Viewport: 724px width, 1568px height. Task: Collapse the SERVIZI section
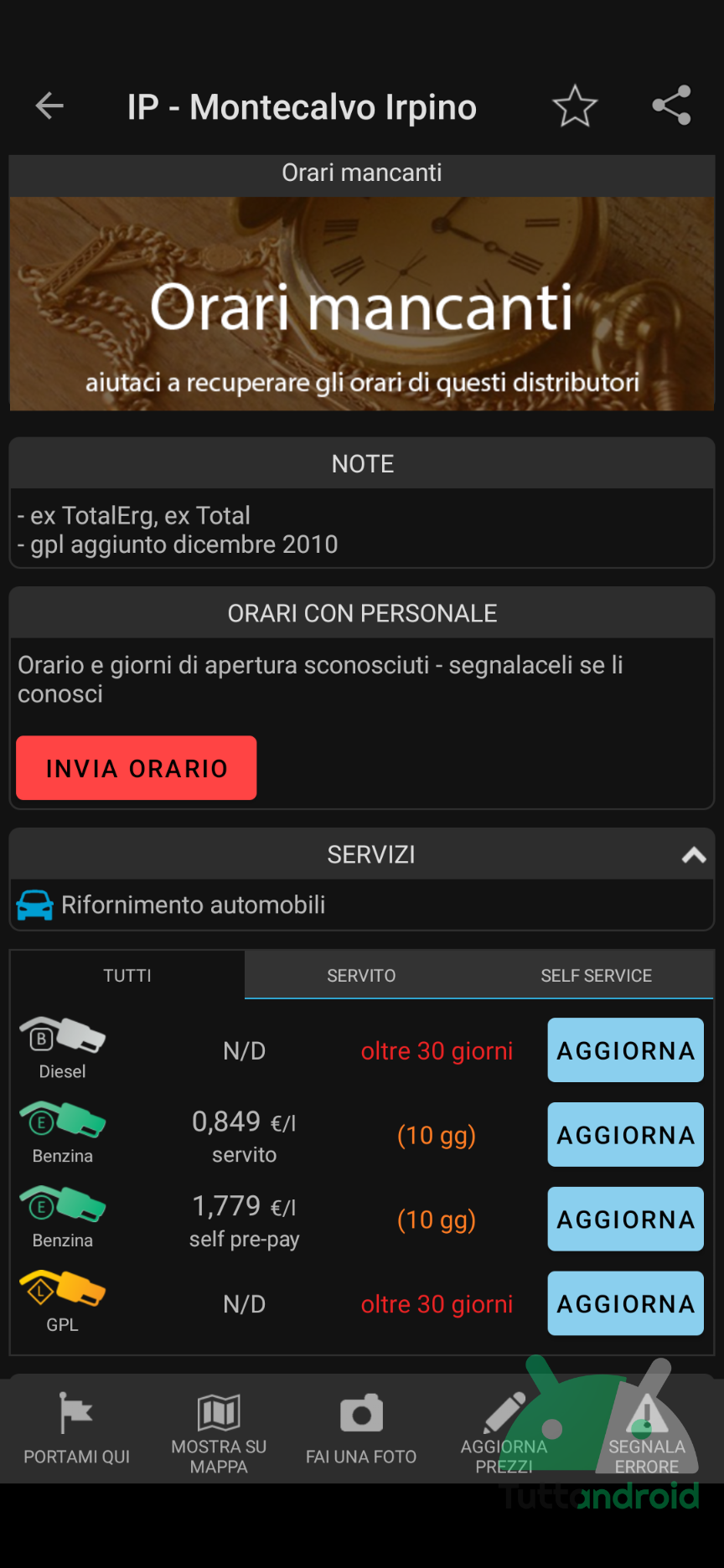694,855
